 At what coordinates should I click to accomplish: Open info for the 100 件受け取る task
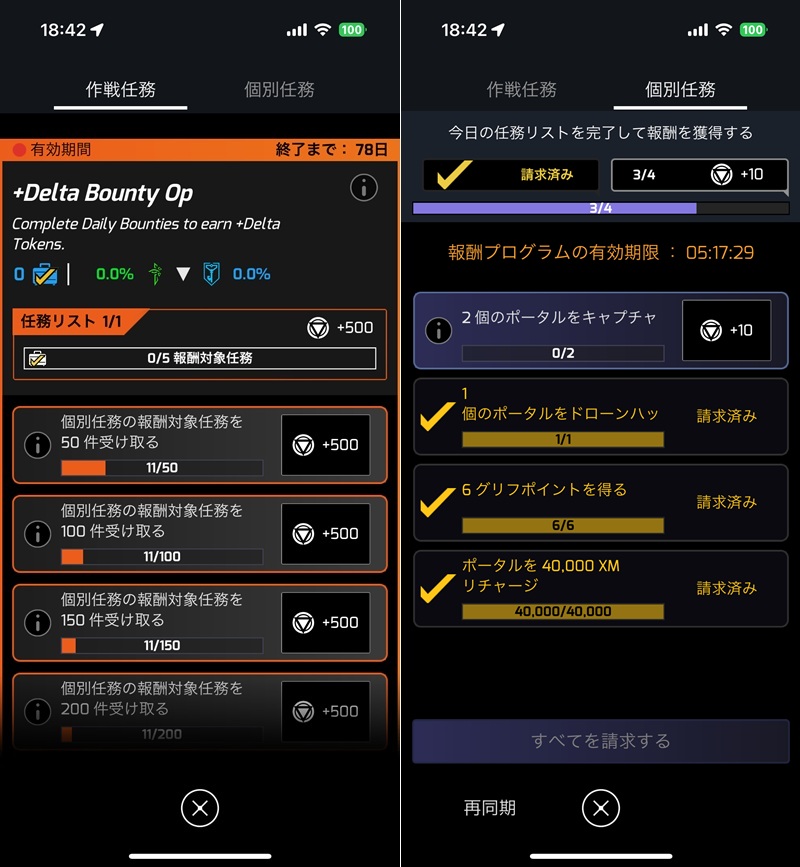(x=37, y=533)
